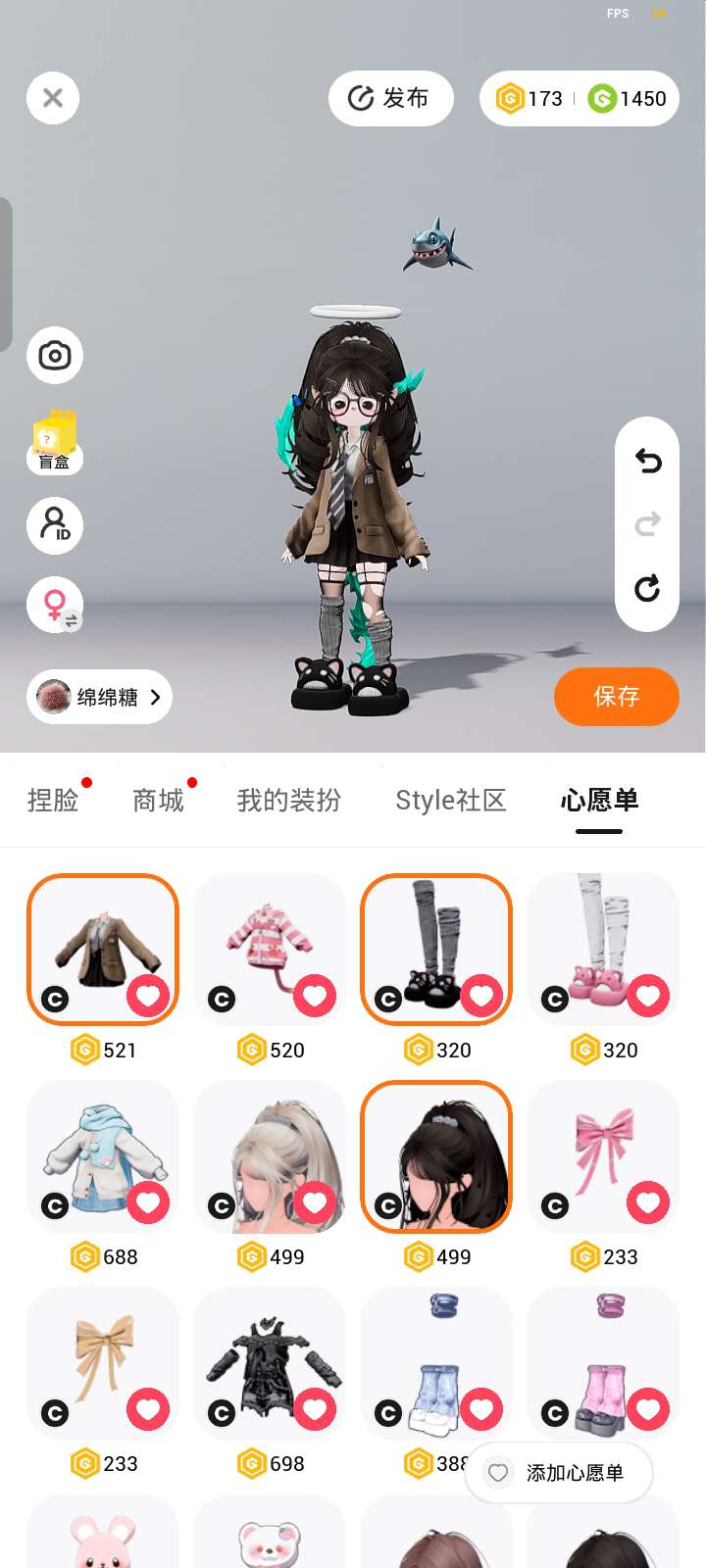Close the avatar editor
Viewport: 706px width, 1568px height.
(53, 98)
